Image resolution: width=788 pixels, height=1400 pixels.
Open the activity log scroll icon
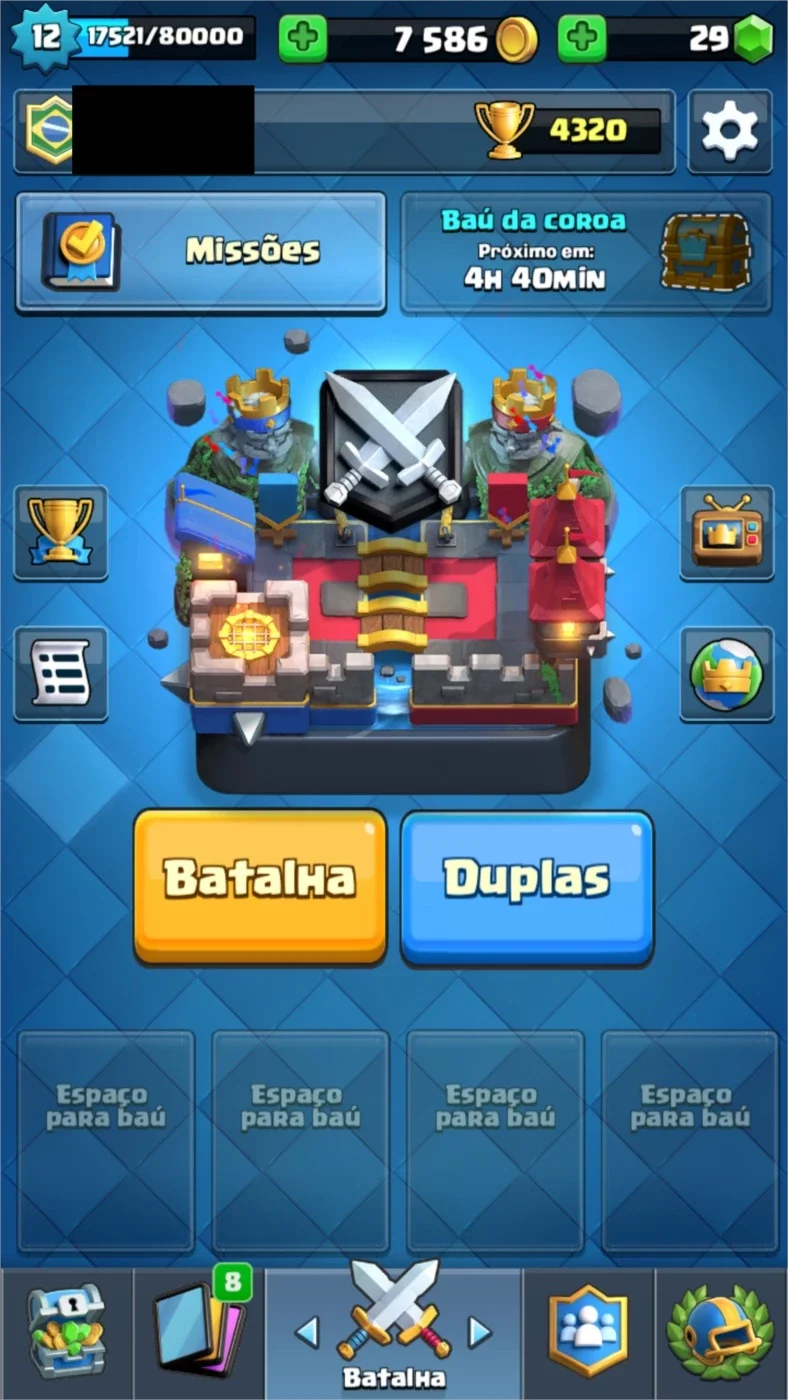click(x=60, y=673)
